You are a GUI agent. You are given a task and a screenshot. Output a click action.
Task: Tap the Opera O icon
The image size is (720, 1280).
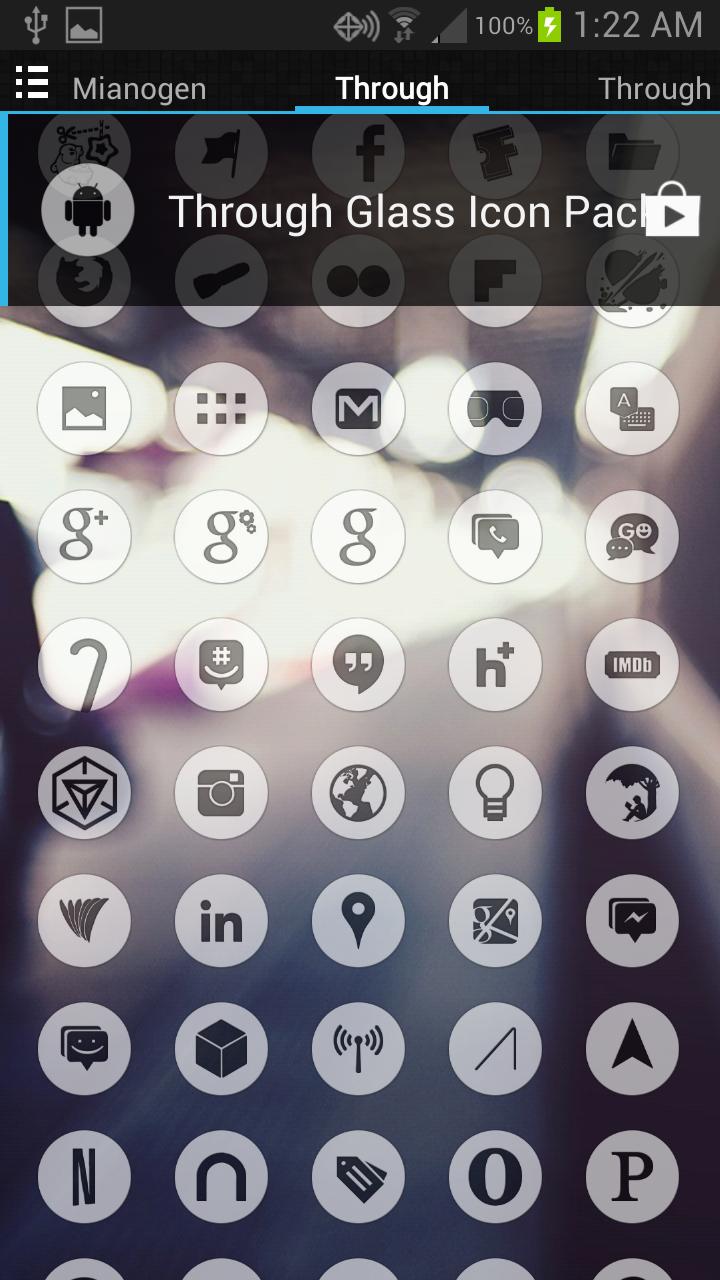(x=495, y=1177)
